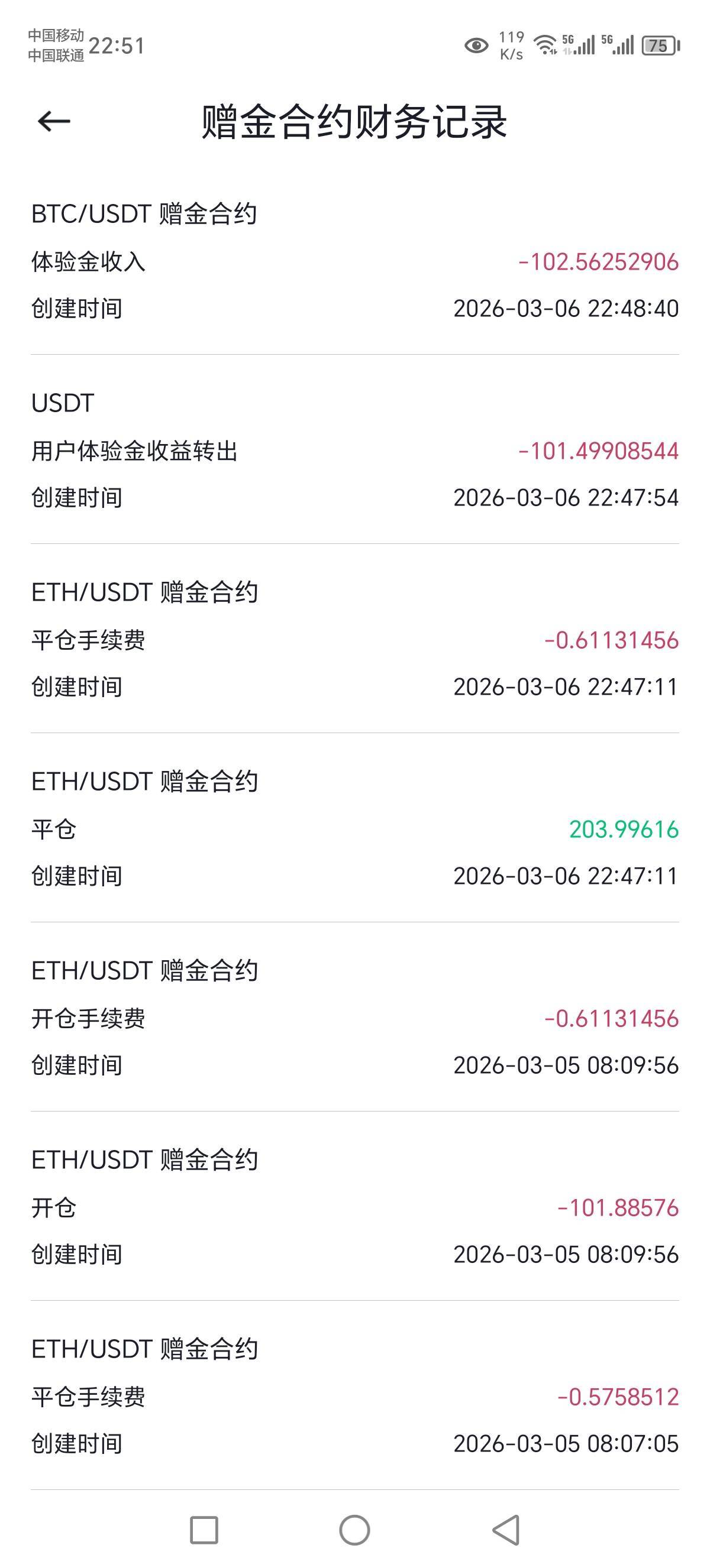710x1568 pixels.
Task: Tap the system home button
Action: (x=354, y=1530)
